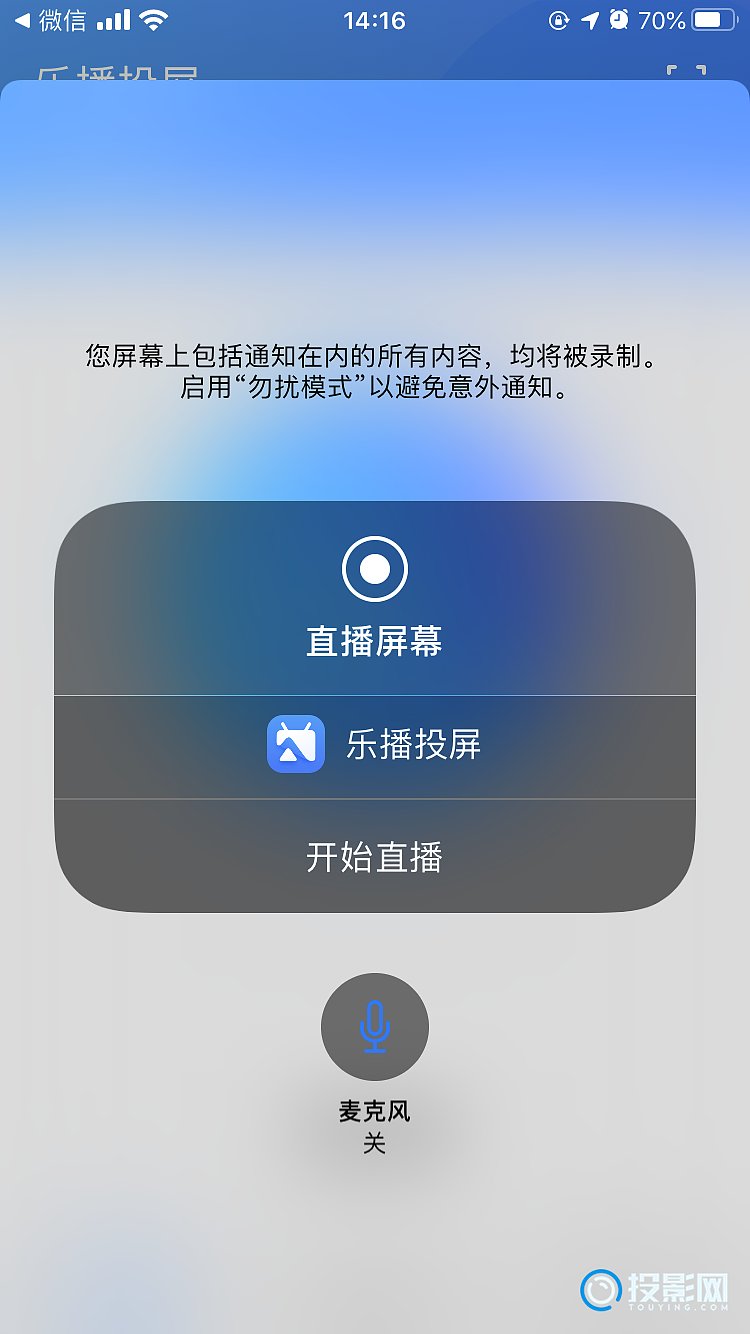Tap 开始直播 to start broadcasting
Viewport: 750px width, 1334px height.
tap(374, 857)
